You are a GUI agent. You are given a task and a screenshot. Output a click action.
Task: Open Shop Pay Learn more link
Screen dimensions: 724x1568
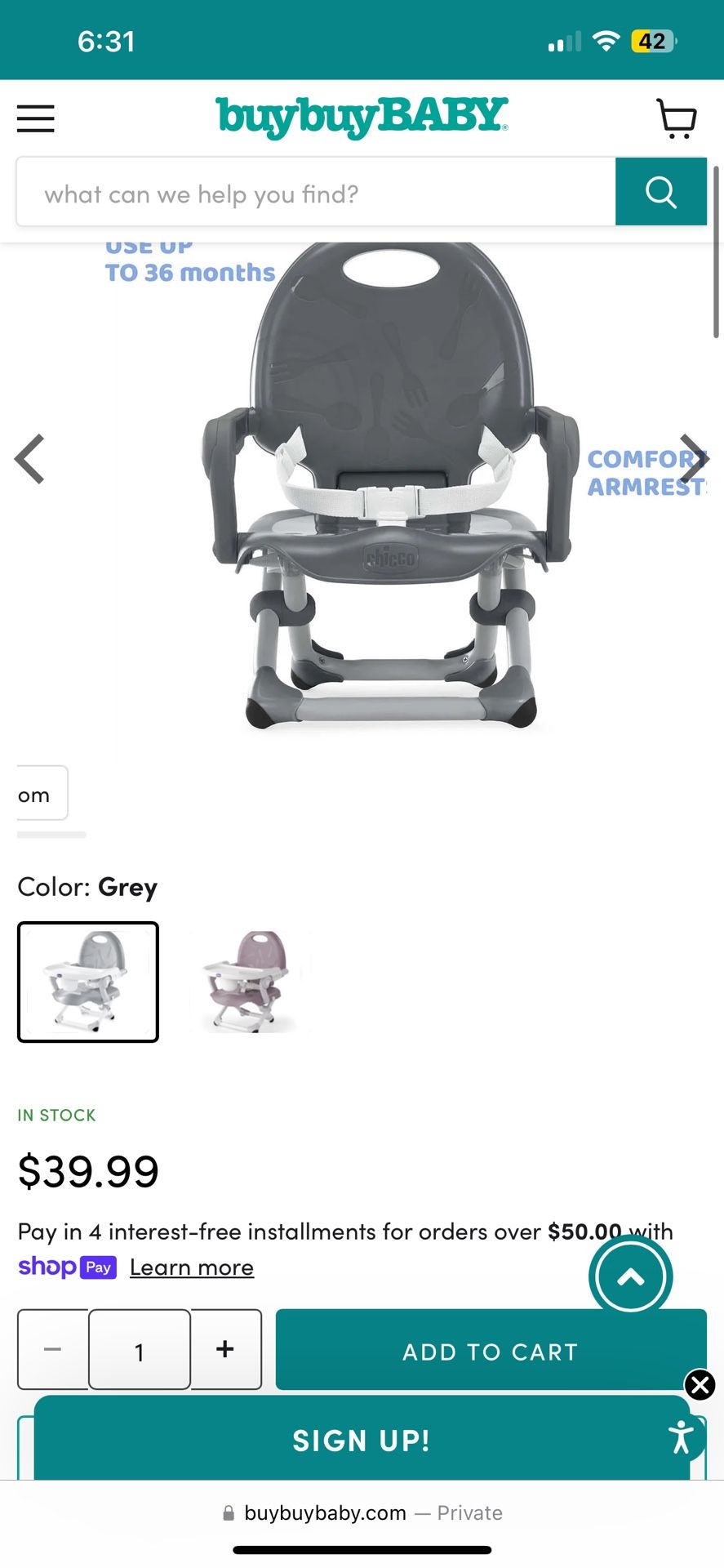[192, 1267]
